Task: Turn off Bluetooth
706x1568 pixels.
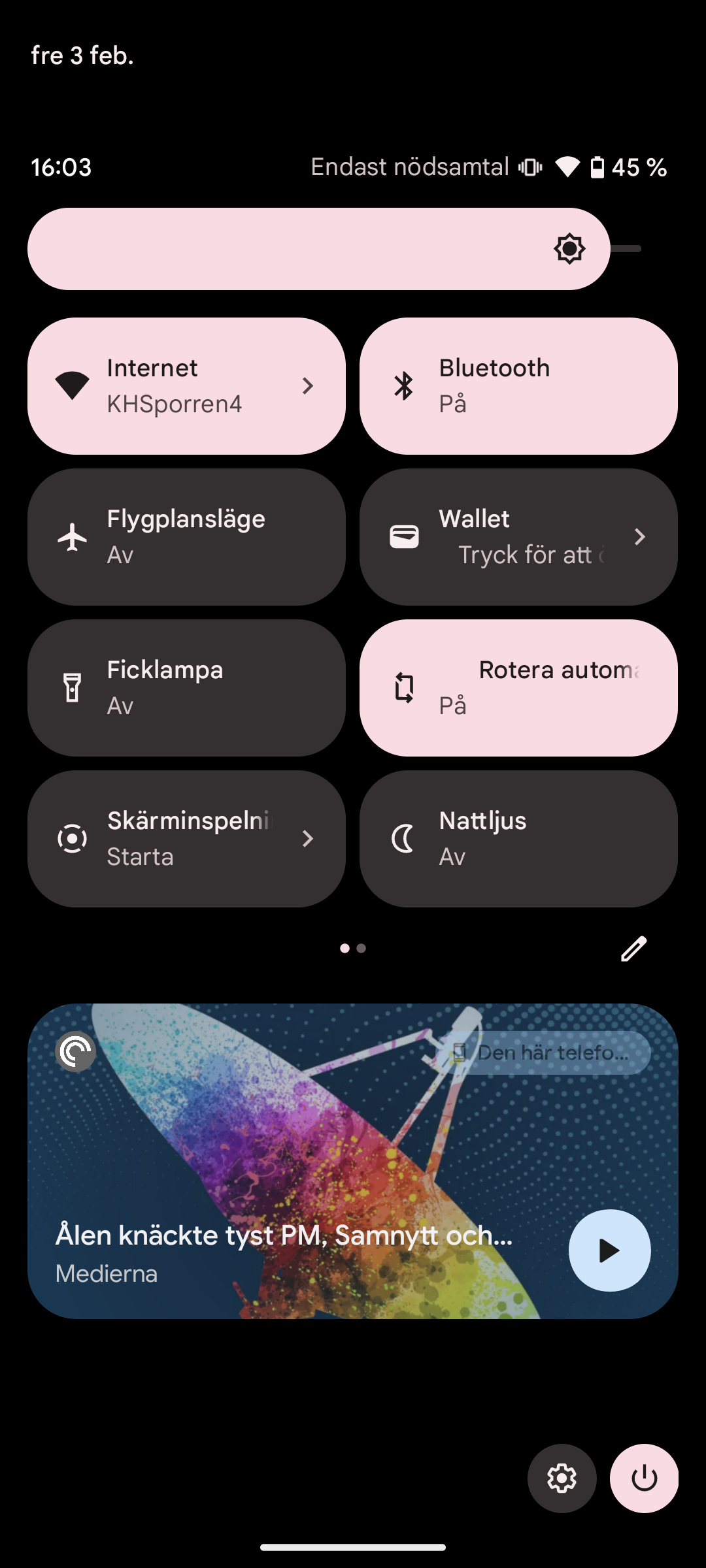Action: [x=518, y=386]
